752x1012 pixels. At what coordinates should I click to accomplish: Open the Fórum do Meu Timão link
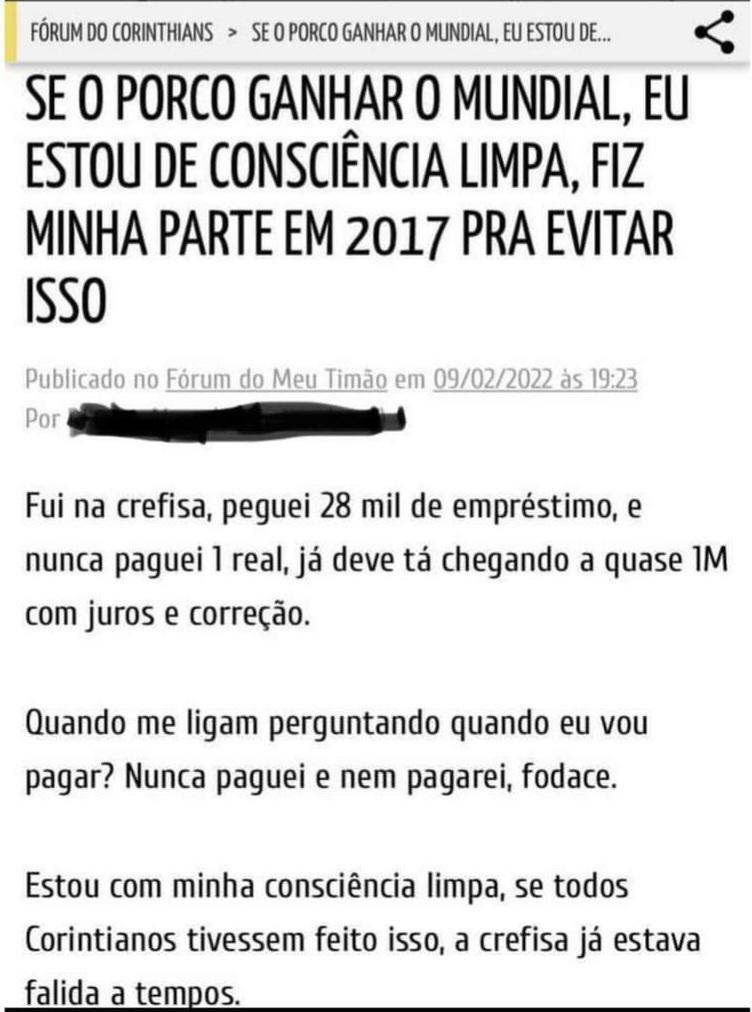[275, 380]
